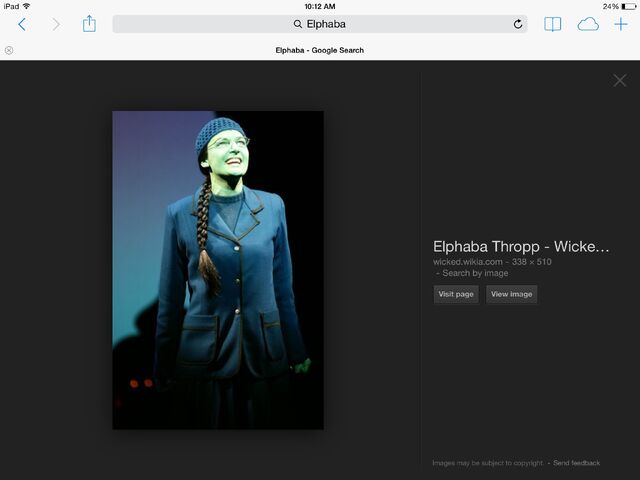This screenshot has width=640, height=480.
Task: Close the image preview panel
Action: [x=620, y=80]
